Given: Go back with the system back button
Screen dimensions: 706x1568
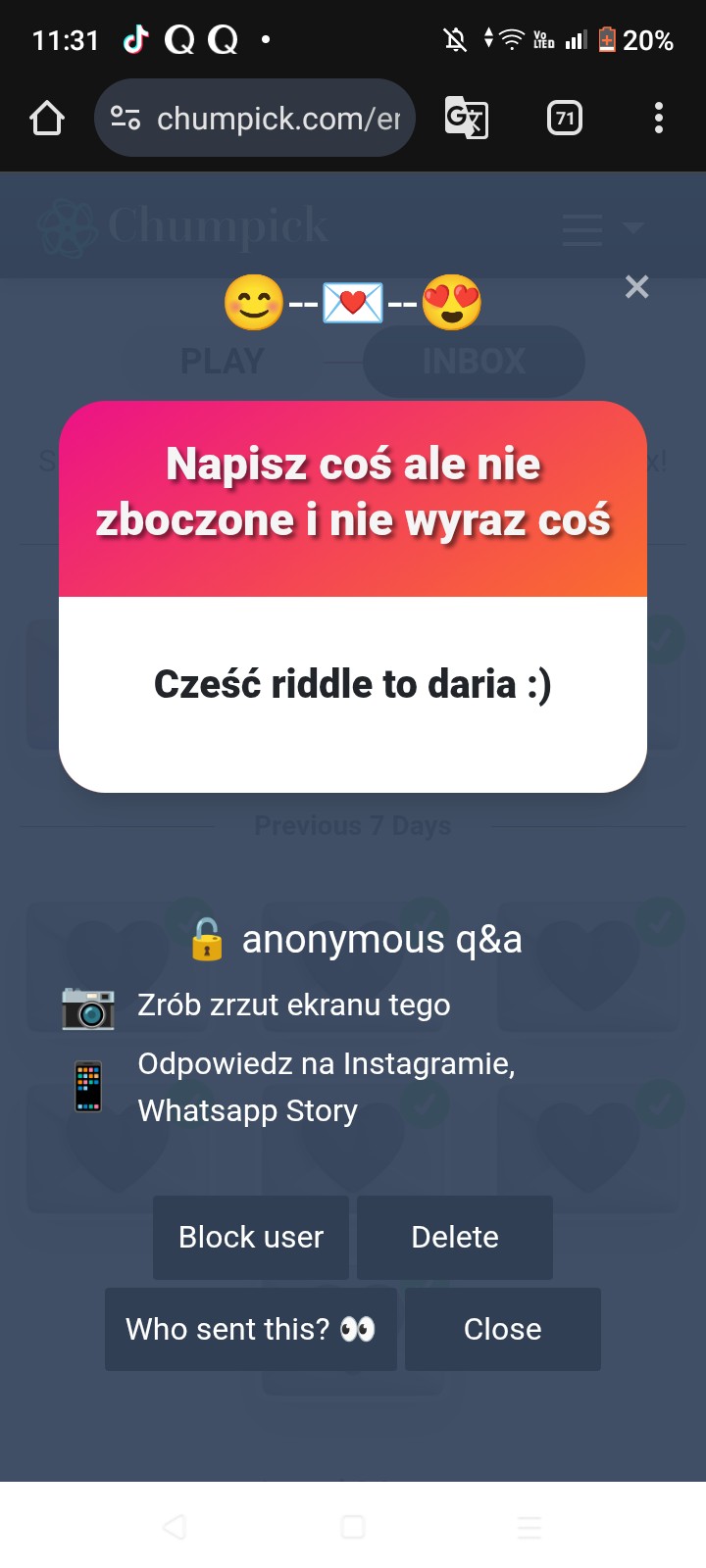Looking at the screenshot, I should [x=175, y=1526].
